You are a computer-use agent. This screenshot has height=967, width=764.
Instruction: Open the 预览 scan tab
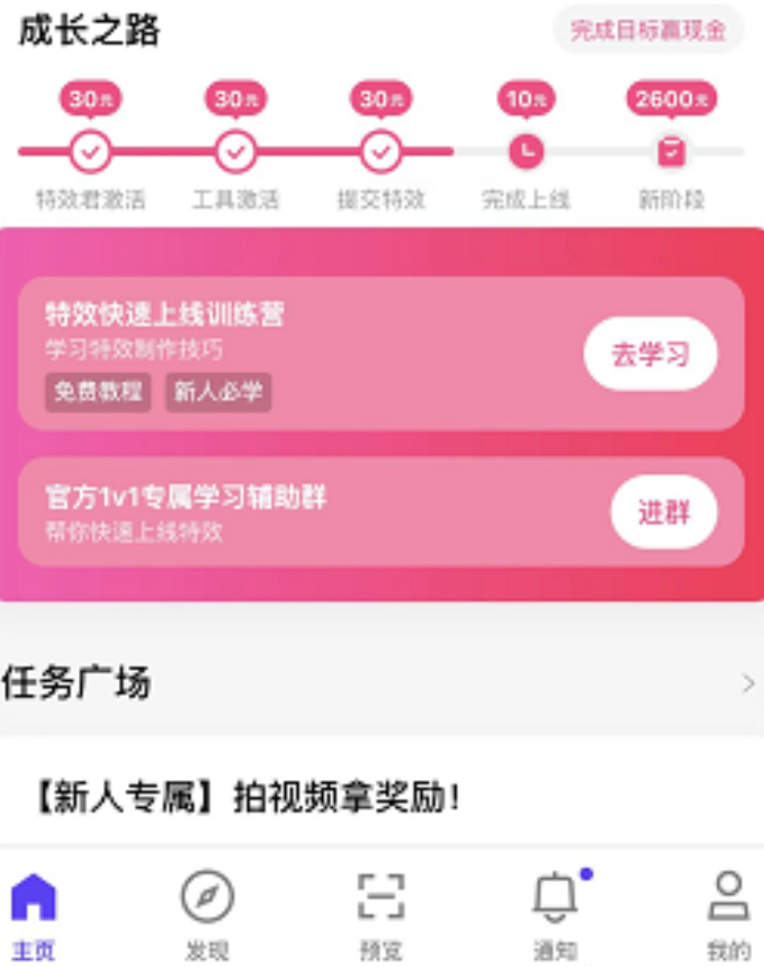pyautogui.click(x=381, y=914)
